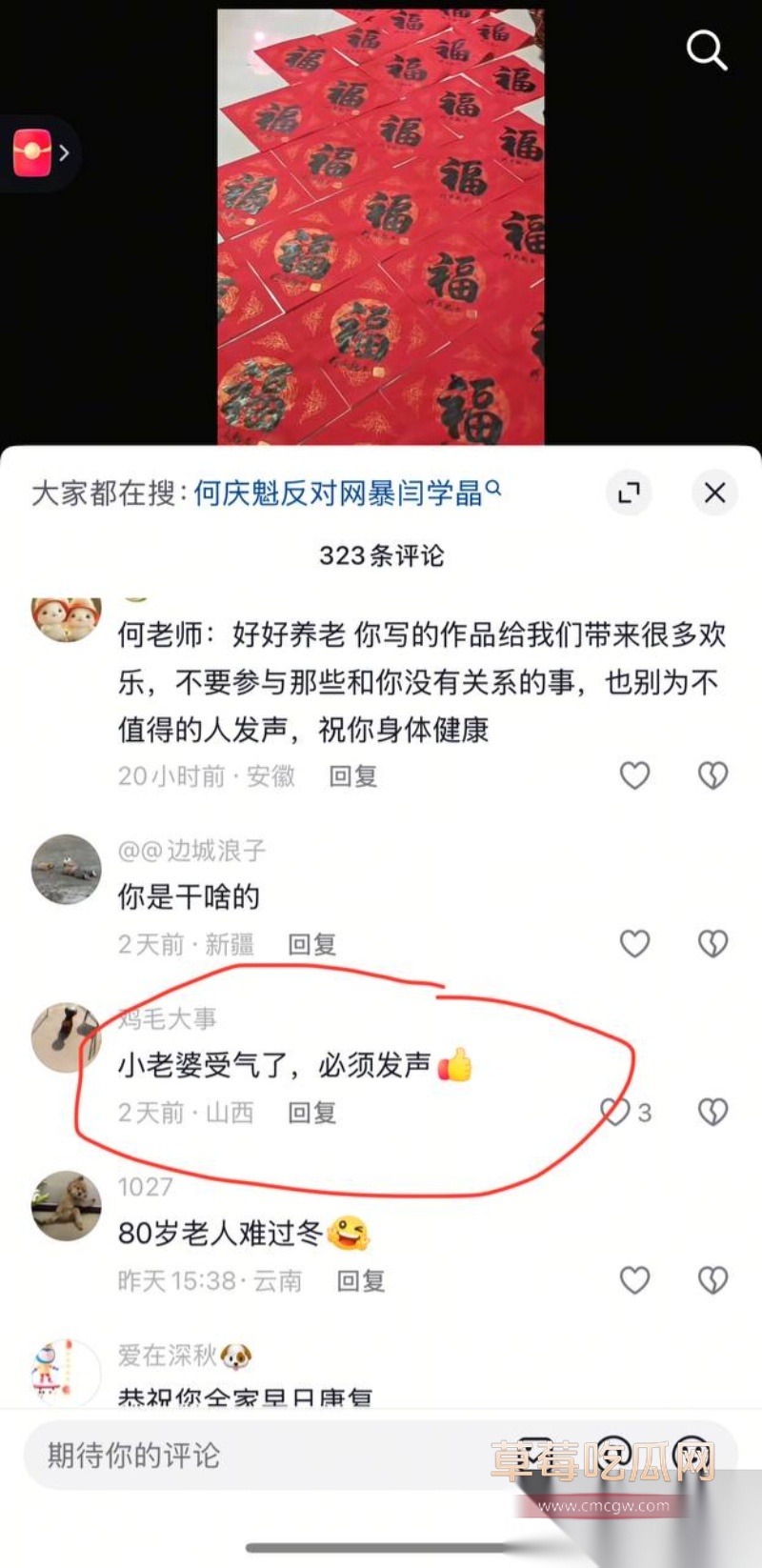Enlarge the comment panel with the expand icon
The height and width of the screenshot is (1568, 762).
(x=629, y=493)
